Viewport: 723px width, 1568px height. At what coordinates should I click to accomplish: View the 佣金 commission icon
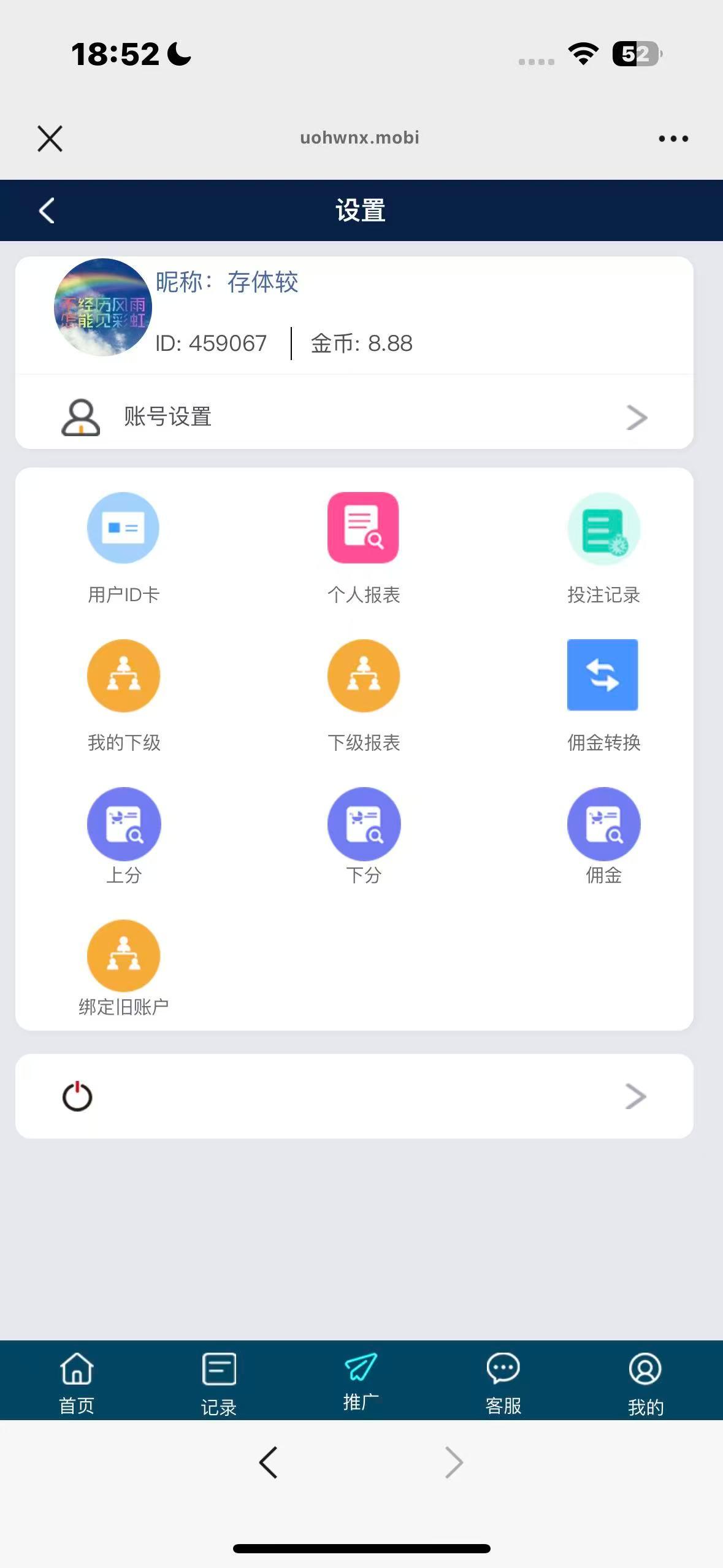click(603, 824)
